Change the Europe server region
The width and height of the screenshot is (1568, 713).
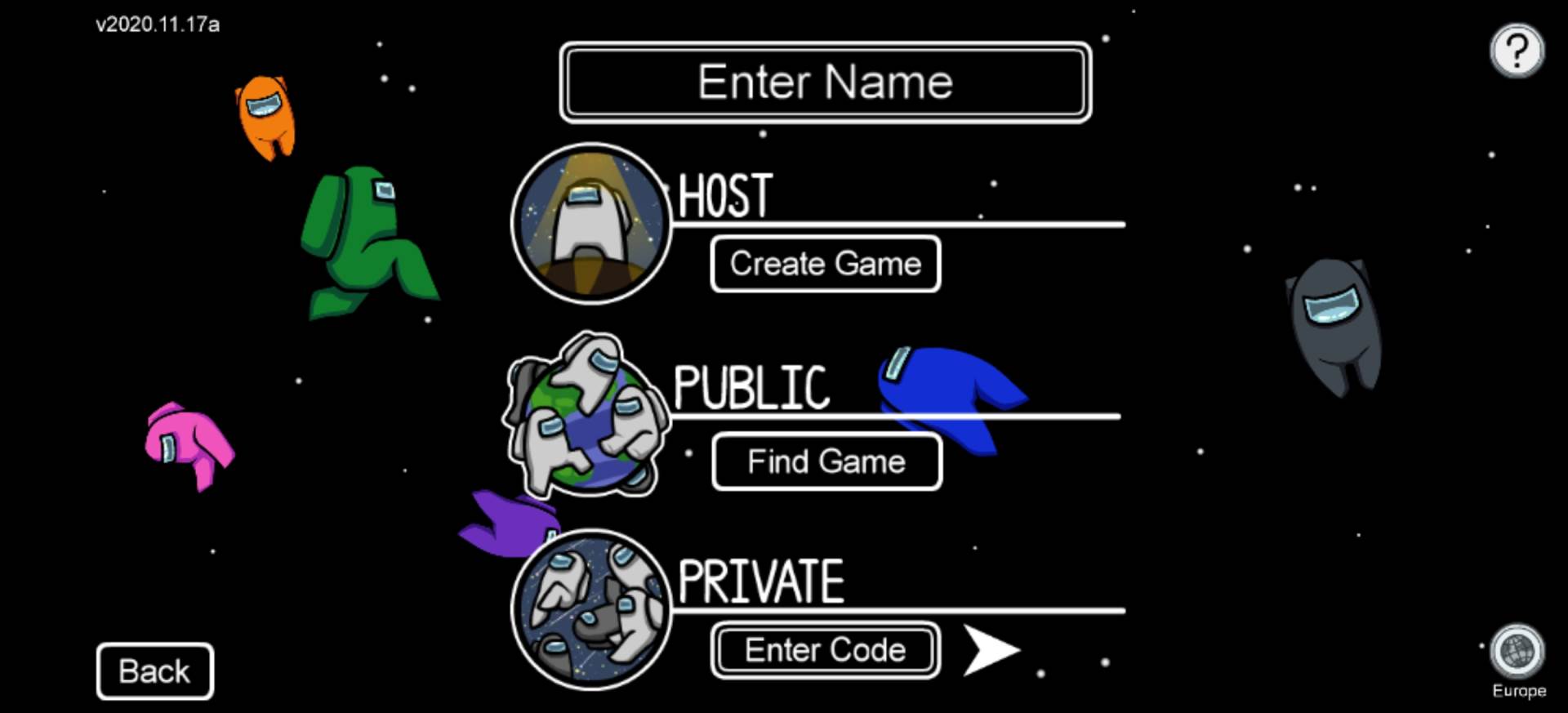1517,653
